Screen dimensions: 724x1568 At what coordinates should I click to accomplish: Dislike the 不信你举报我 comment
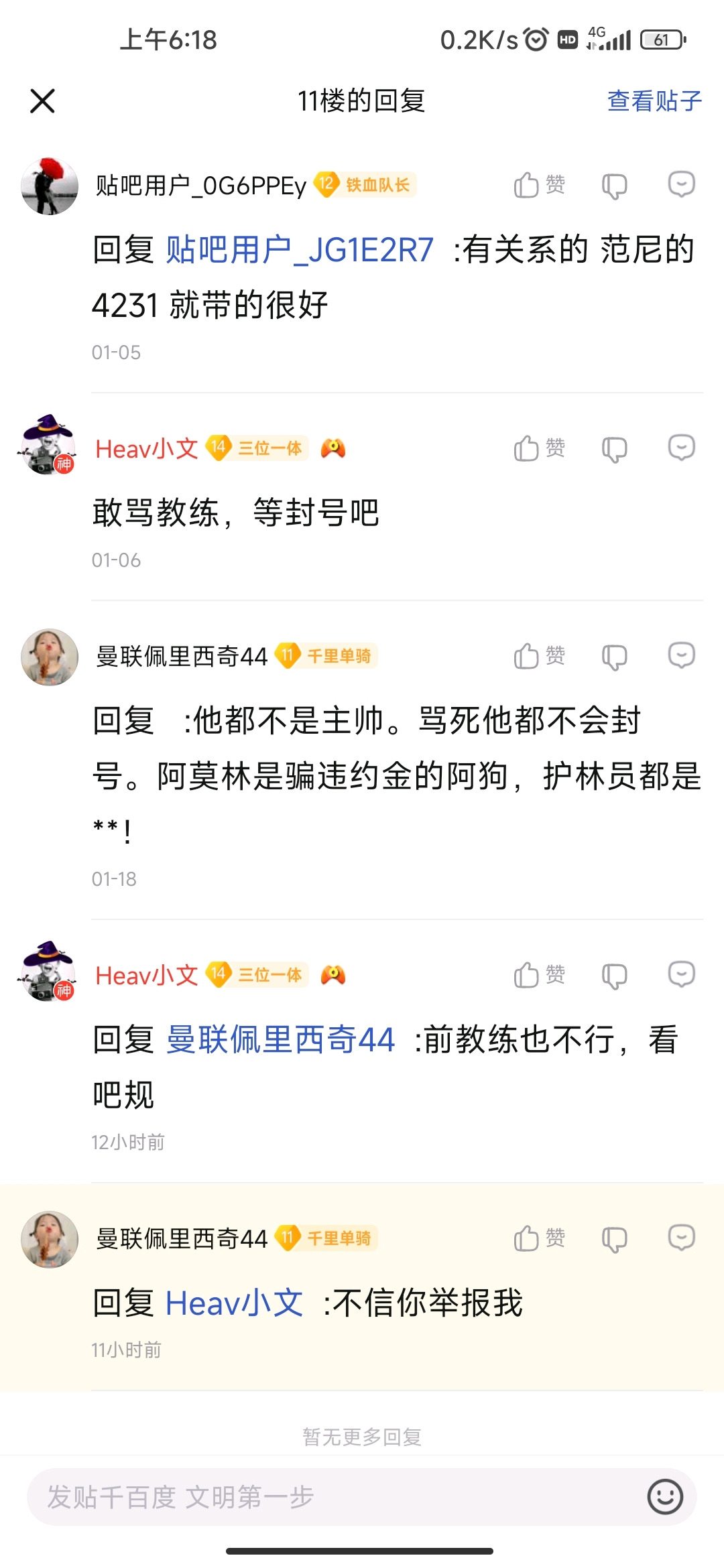(x=614, y=1239)
